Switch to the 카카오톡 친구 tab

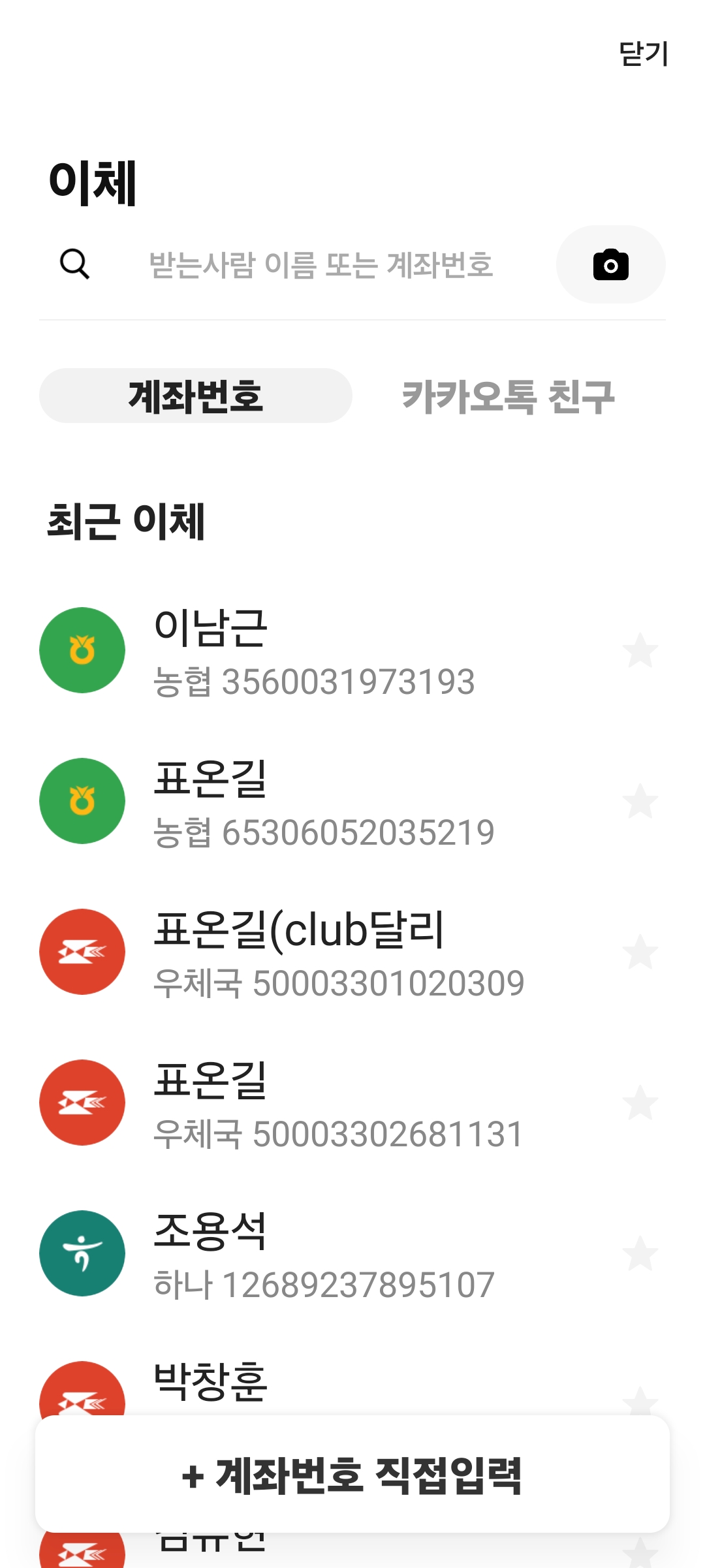(x=509, y=396)
